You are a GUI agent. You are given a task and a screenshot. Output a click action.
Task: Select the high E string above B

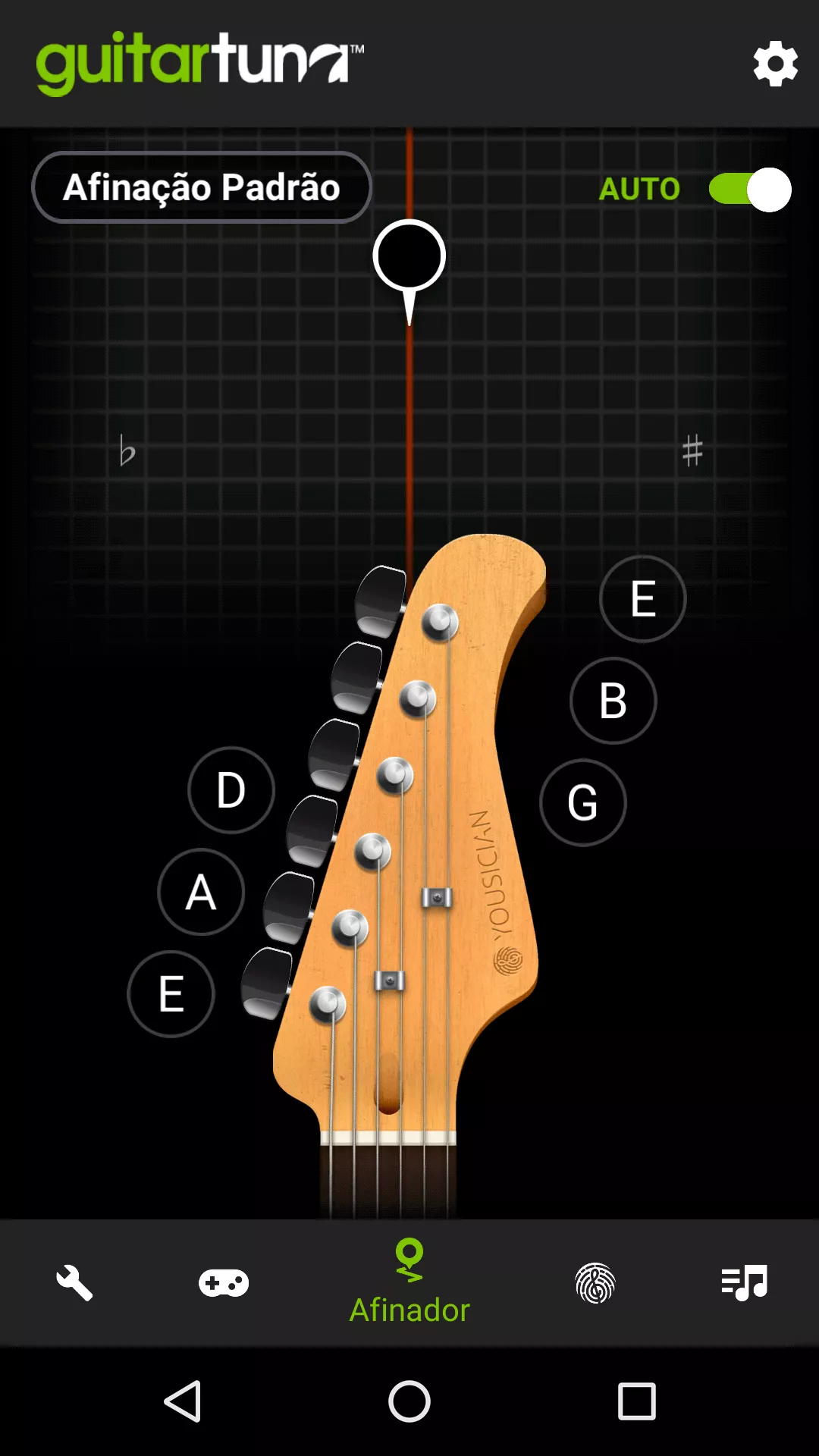643,599
